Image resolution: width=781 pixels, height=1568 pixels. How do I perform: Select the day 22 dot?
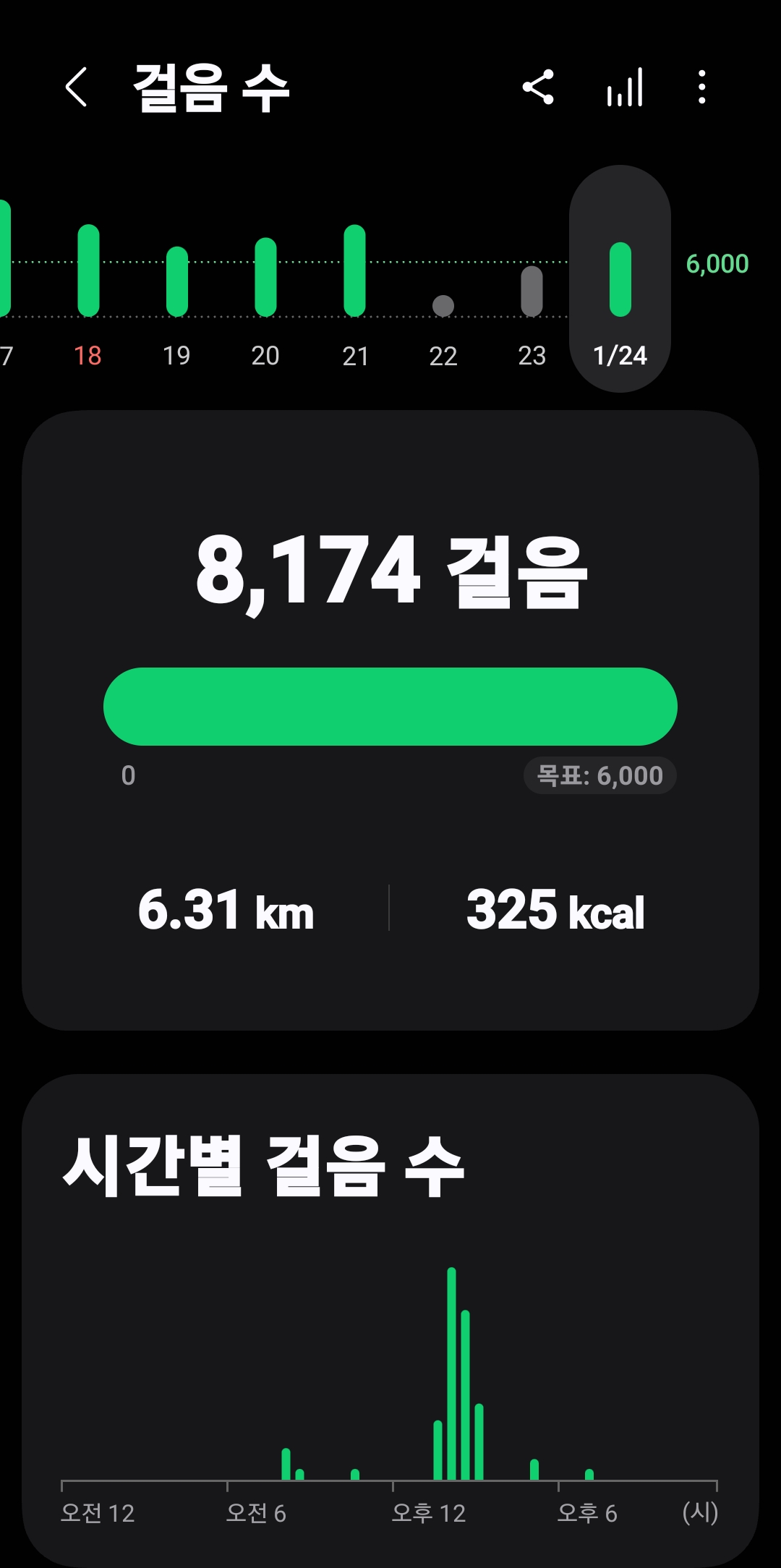443,306
